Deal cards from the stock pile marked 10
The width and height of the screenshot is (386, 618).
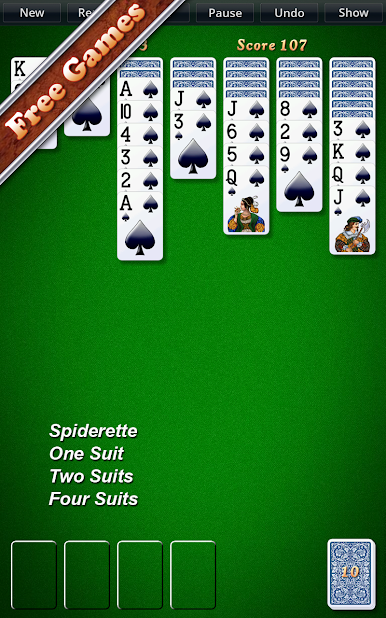(x=351, y=574)
